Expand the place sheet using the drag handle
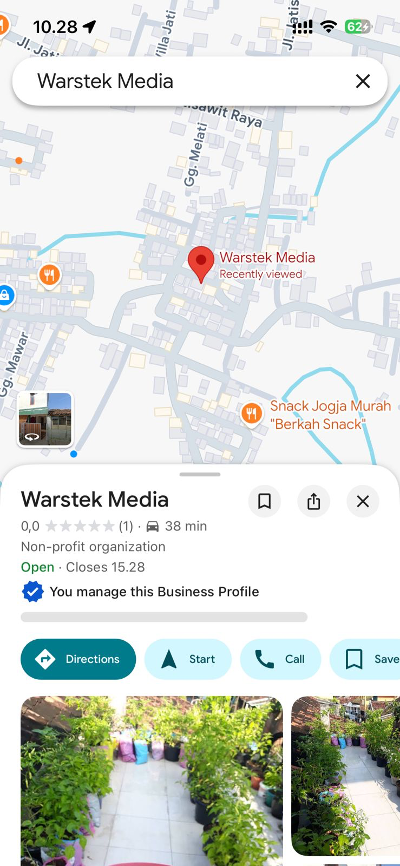This screenshot has height=866, width=400. point(200,474)
